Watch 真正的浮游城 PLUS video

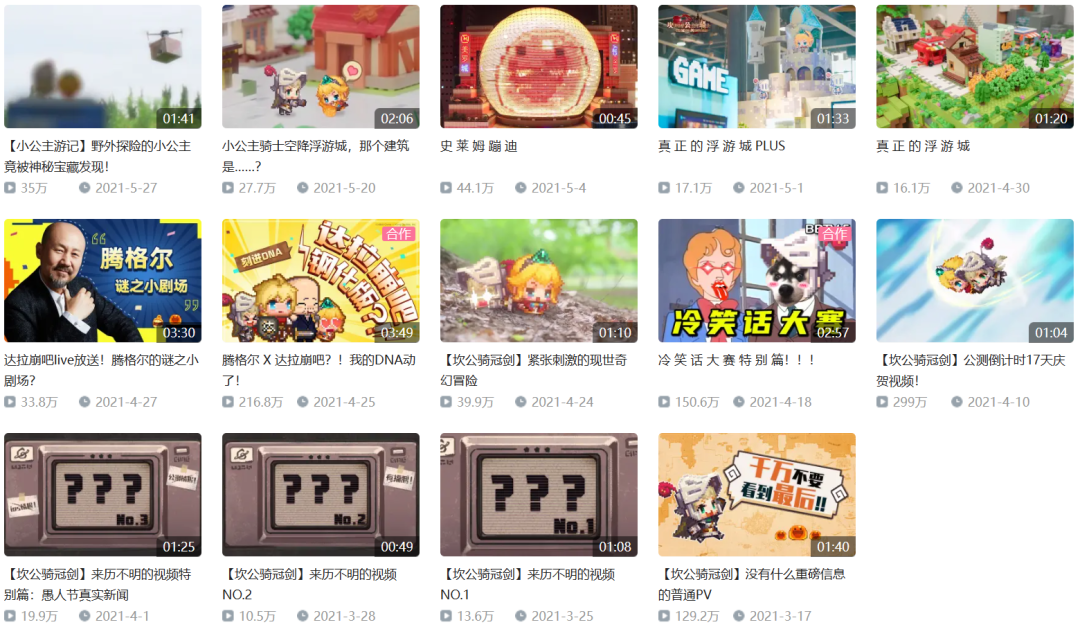click(756, 66)
